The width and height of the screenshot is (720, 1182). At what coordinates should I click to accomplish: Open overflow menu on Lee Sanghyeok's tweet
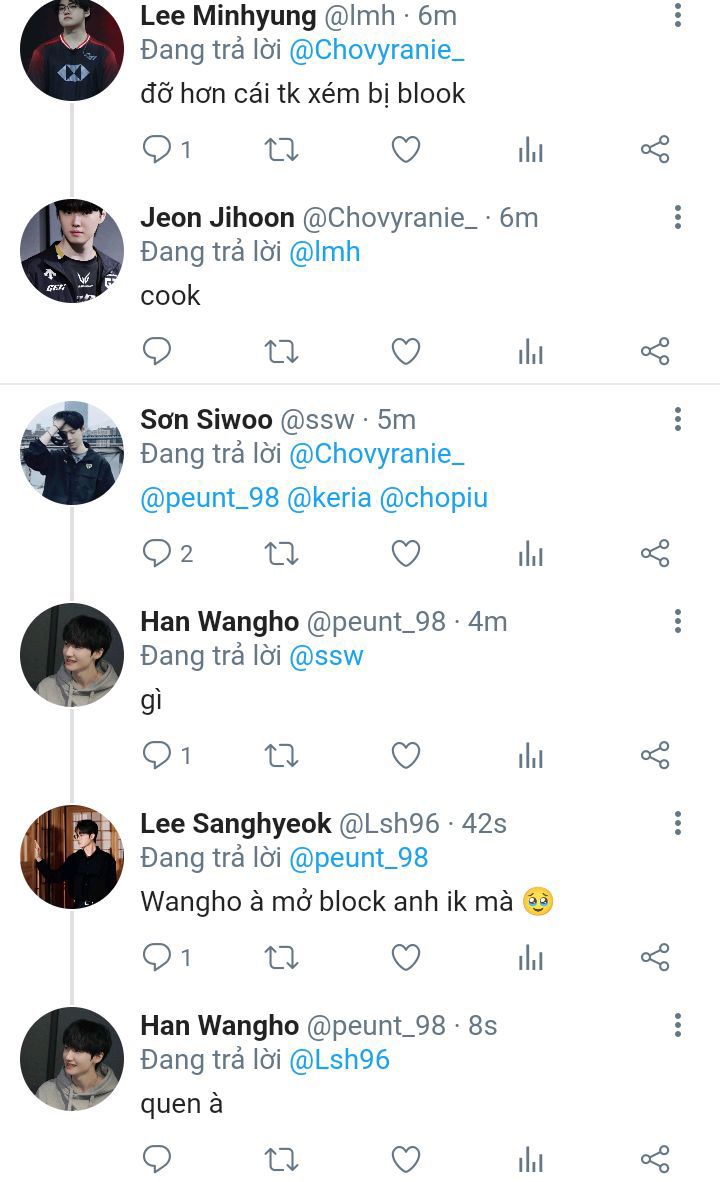pos(678,823)
